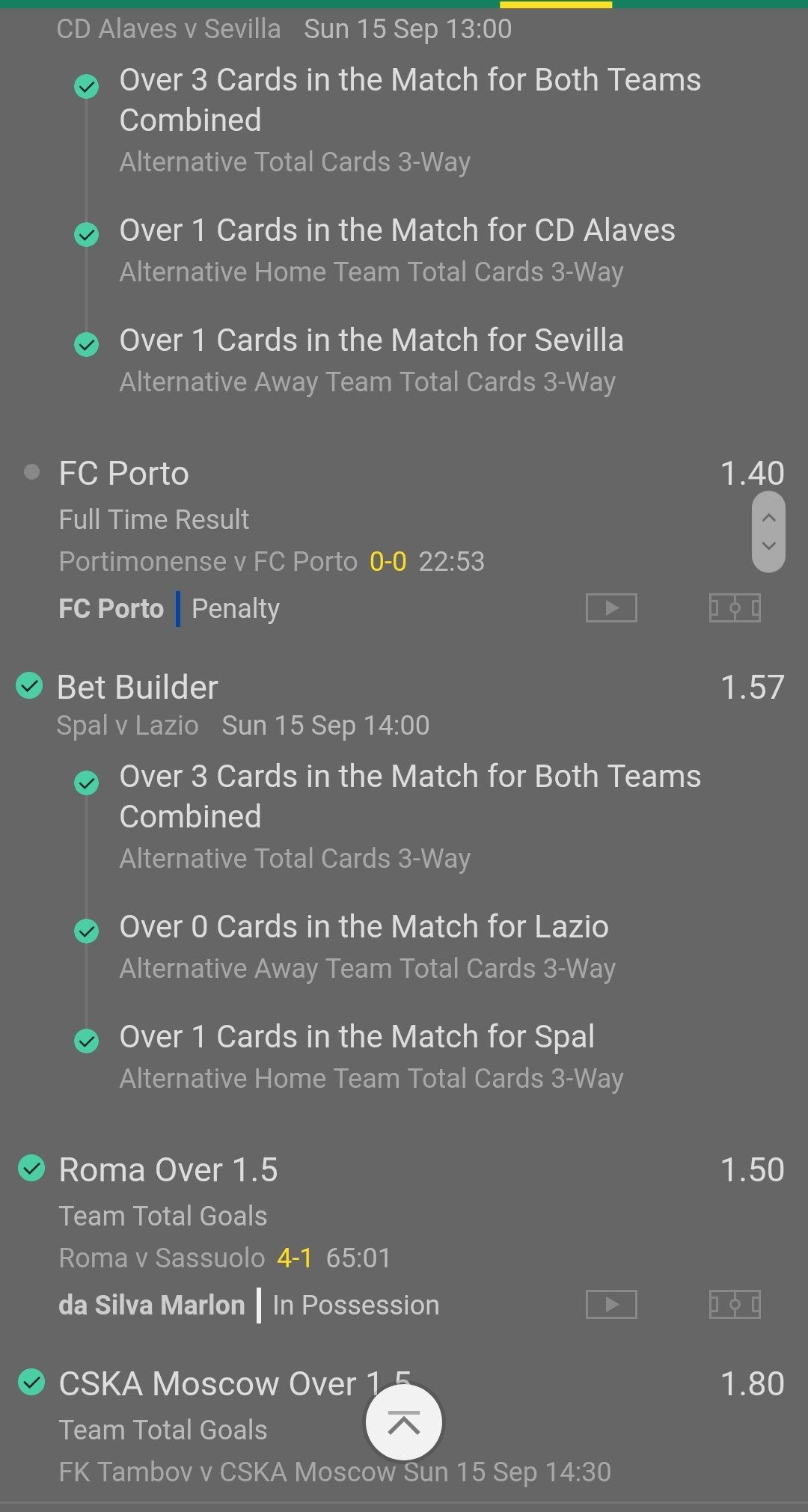808x1512 pixels.
Task: Watch live stream for Roma v Sassuolo
Action: pyautogui.click(x=611, y=1305)
